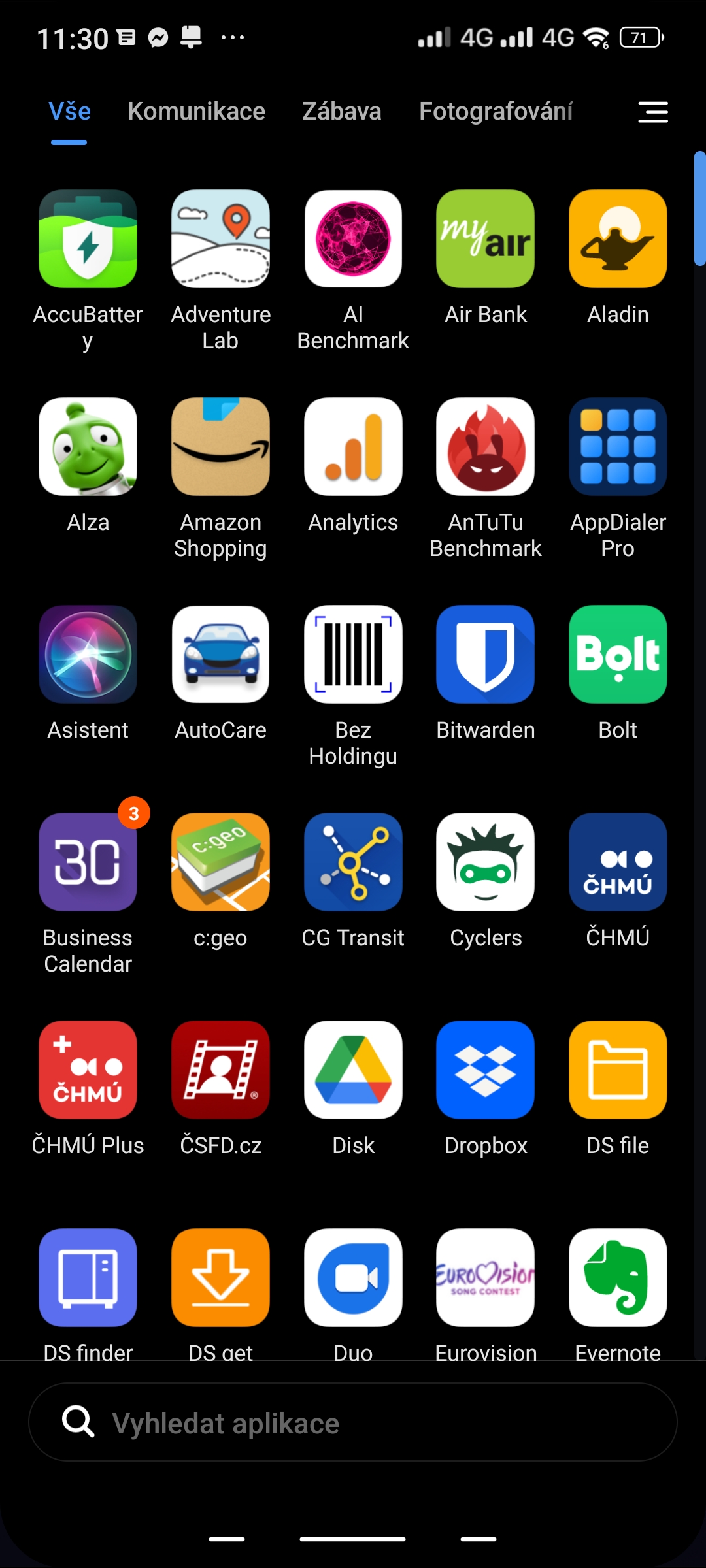Open Business Calendar with 3 notifications
The image size is (706, 1568).
[88, 862]
